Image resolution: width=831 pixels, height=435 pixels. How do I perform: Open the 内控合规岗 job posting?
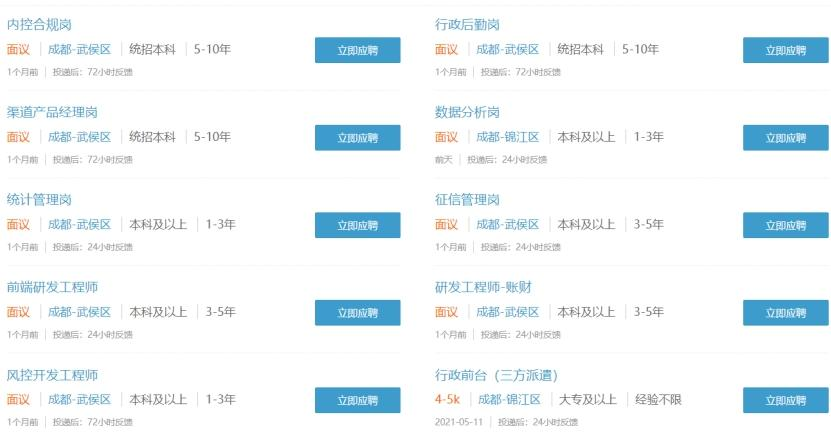[39, 24]
